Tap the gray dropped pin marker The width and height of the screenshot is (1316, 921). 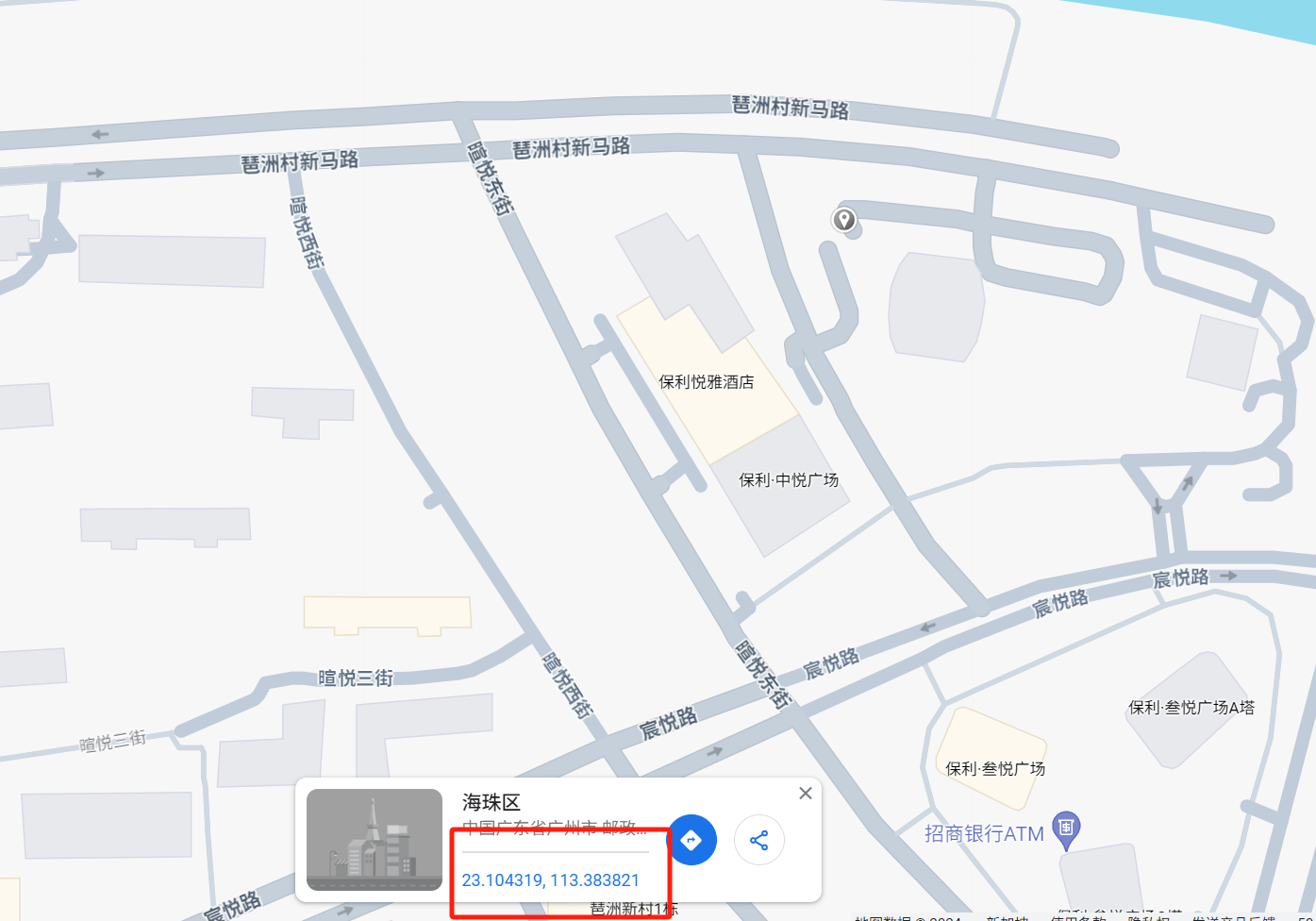tap(844, 220)
